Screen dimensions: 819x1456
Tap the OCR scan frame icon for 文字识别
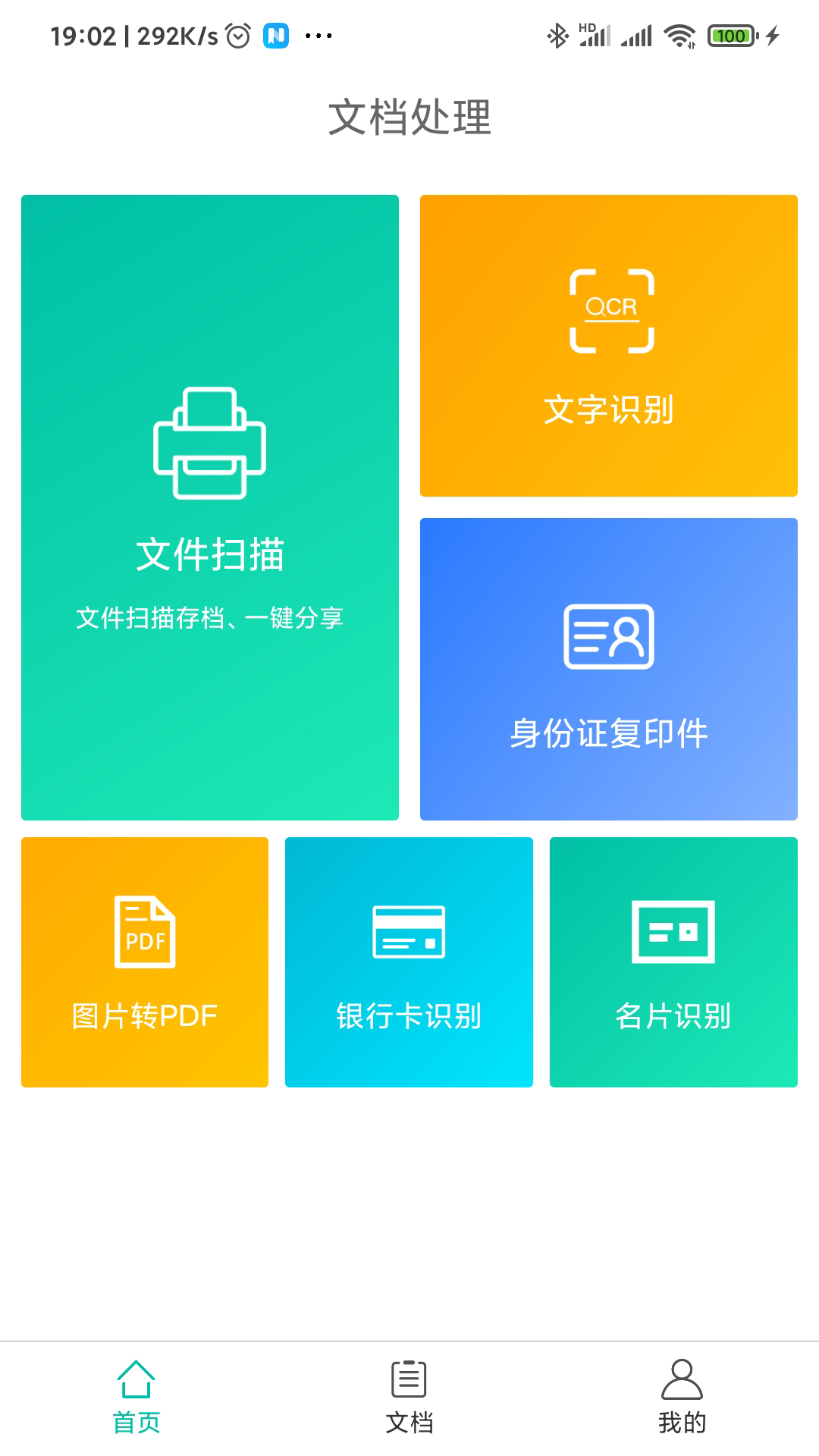pyautogui.click(x=610, y=311)
